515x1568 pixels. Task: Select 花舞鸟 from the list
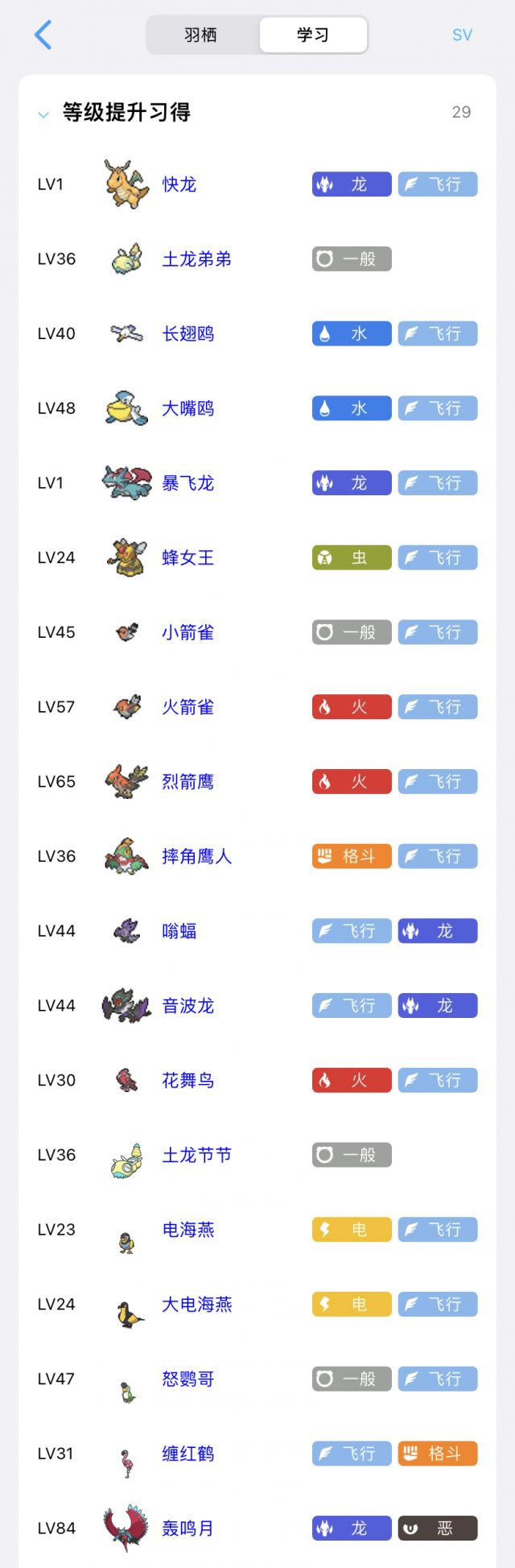[x=187, y=1080]
